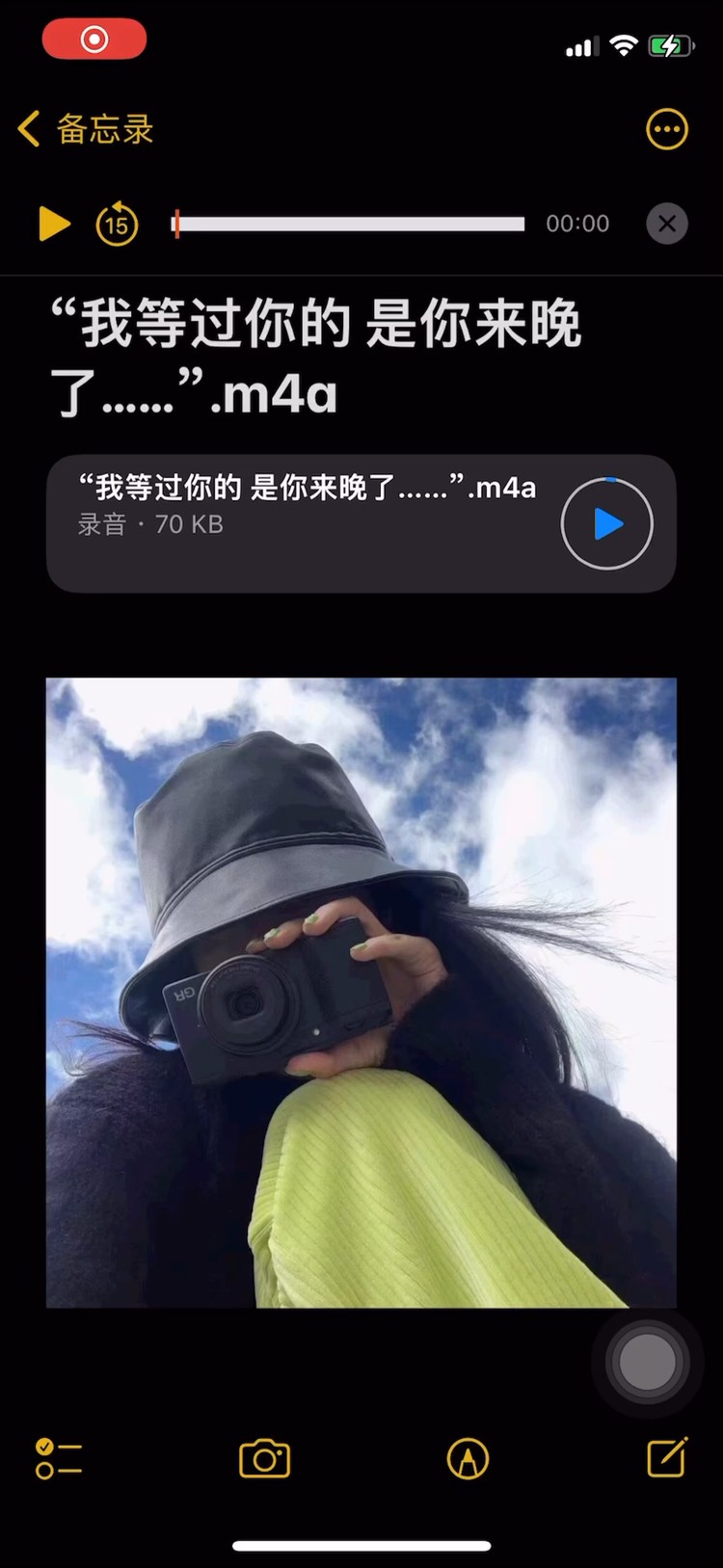723x1568 pixels.
Task: Tap the red screen recording indicator
Action: (x=94, y=40)
